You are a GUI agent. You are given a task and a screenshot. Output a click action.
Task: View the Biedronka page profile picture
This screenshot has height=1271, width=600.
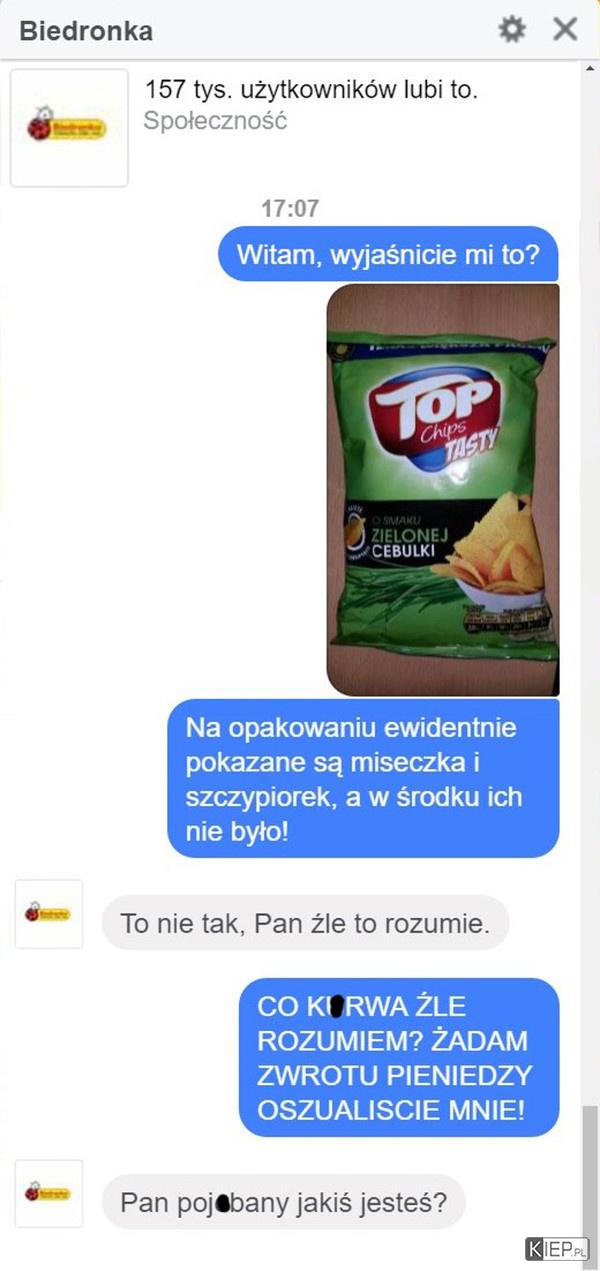pos(69,128)
